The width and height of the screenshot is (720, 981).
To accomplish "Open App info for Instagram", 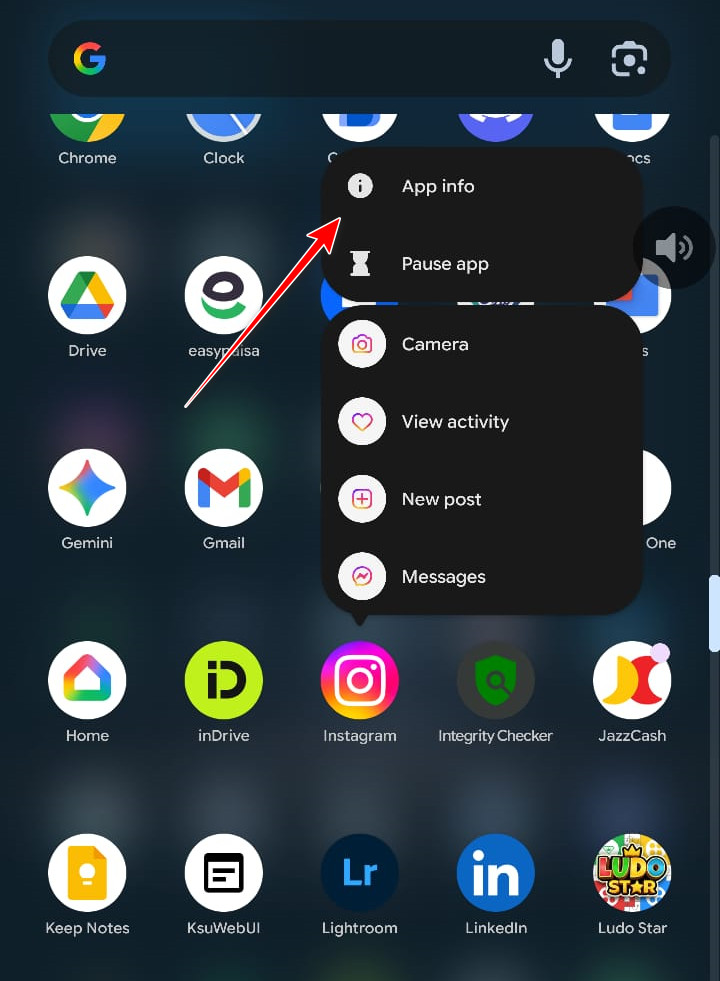I will 438,187.
